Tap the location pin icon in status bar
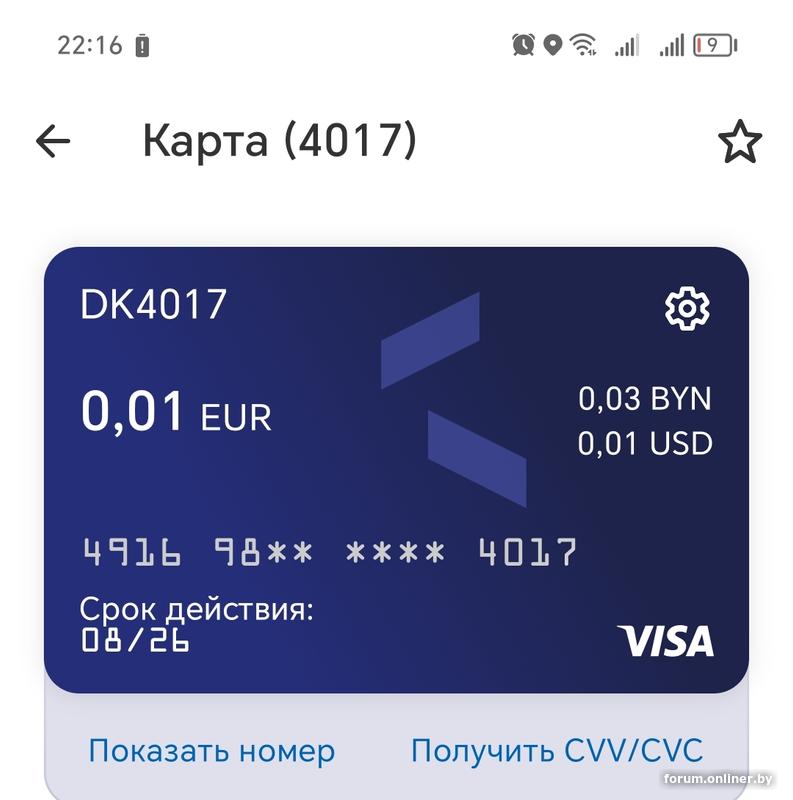Screen dimensions: 793x800 point(549,42)
